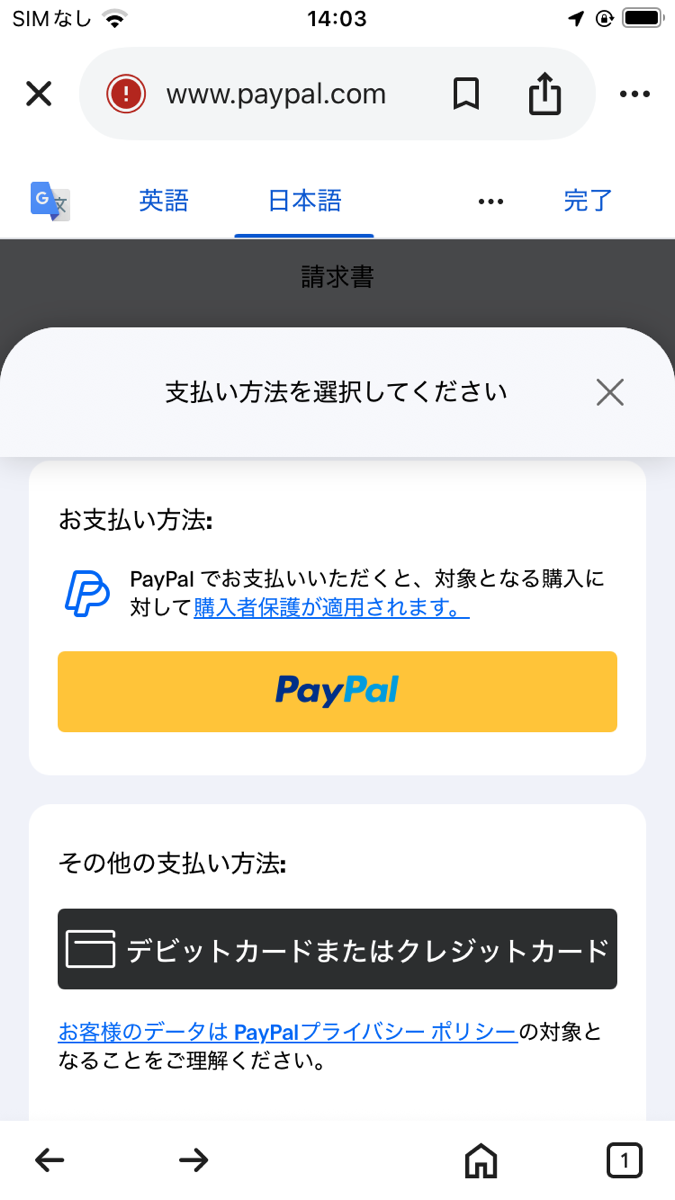
Task: Open the tab switcher
Action: [624, 1160]
